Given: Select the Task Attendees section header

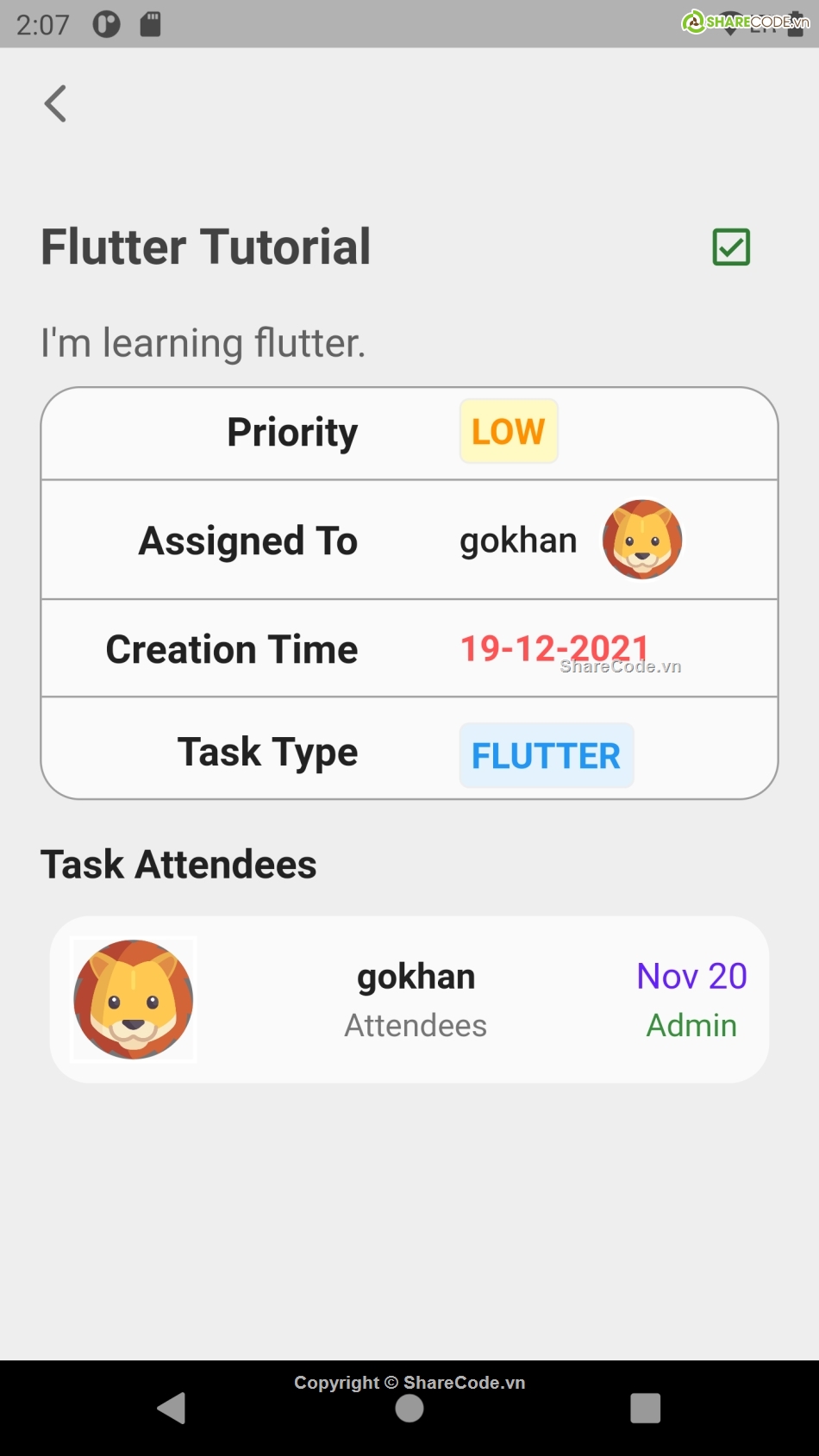Looking at the screenshot, I should click(x=178, y=864).
